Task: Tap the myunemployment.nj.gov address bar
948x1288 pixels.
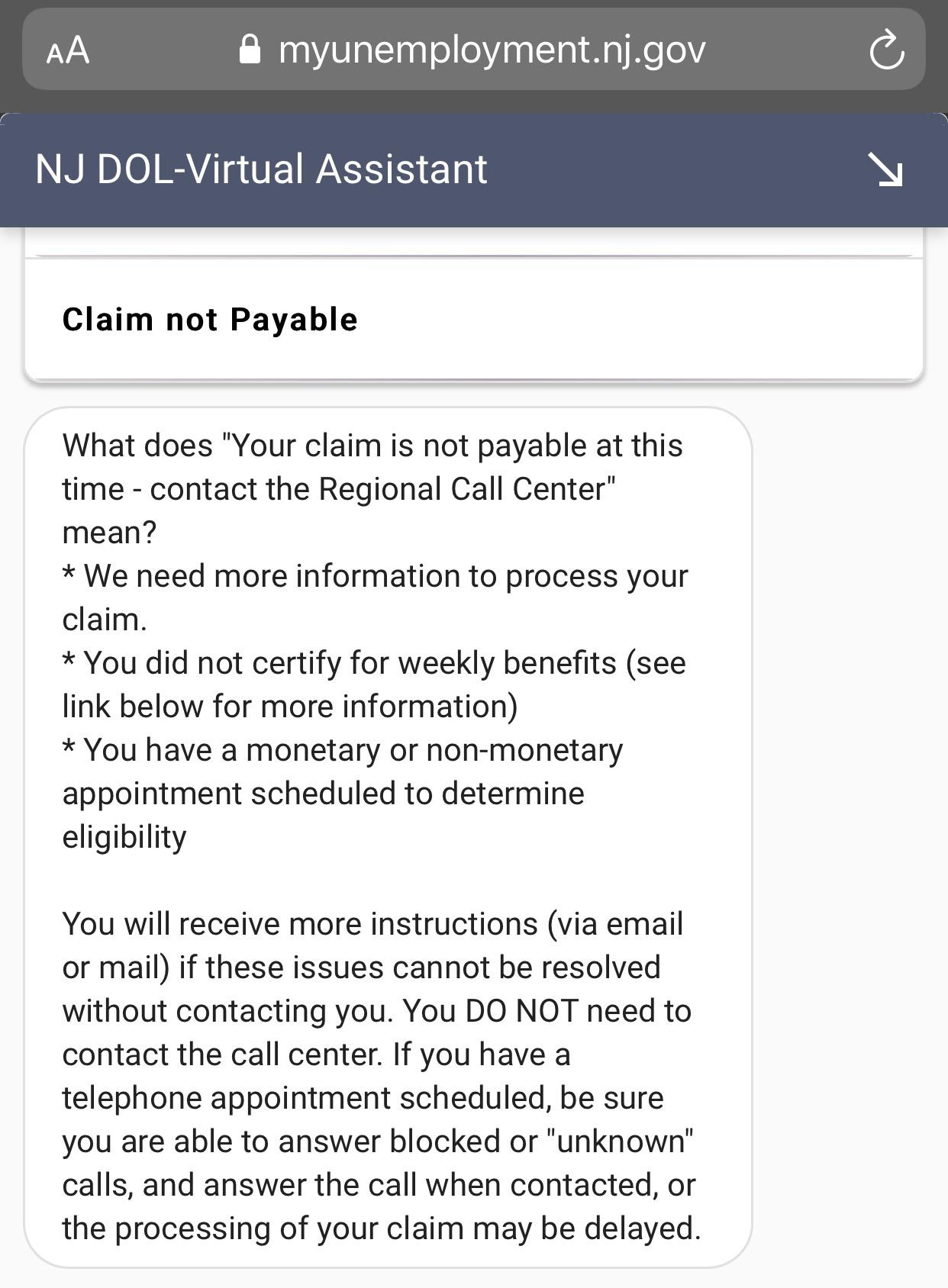Action: [473, 50]
